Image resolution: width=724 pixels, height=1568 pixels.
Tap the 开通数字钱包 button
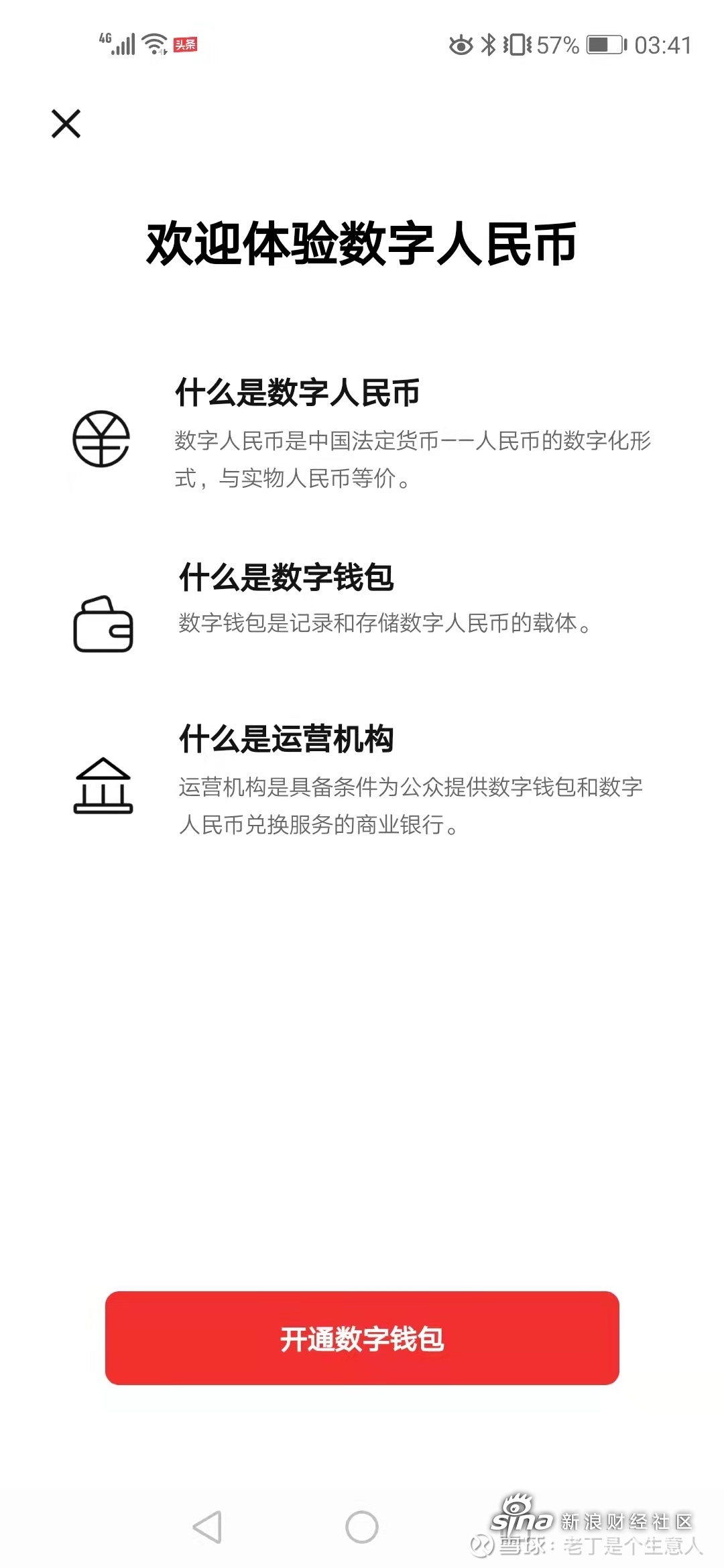[362, 1338]
